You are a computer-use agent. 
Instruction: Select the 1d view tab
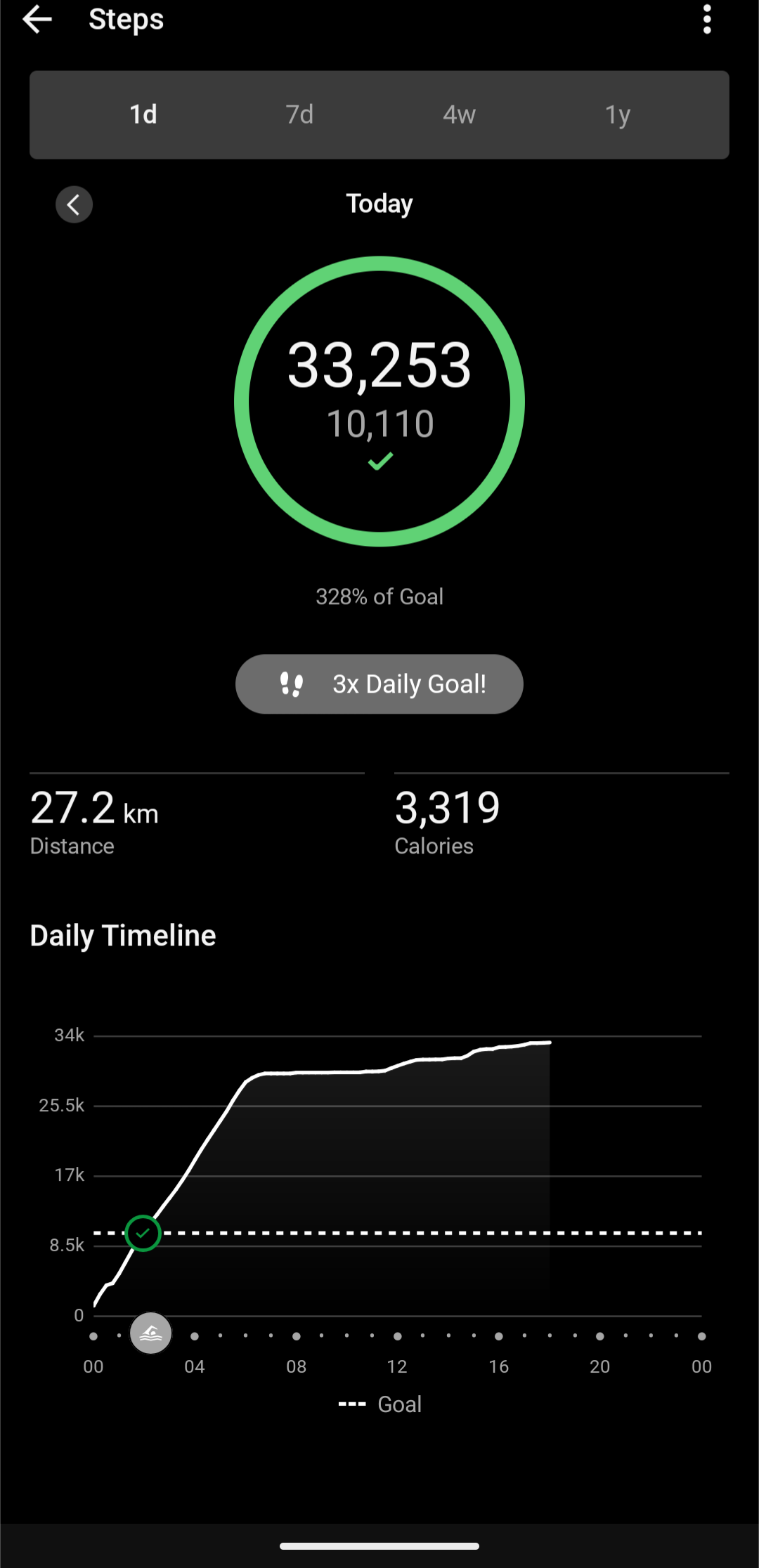click(143, 115)
